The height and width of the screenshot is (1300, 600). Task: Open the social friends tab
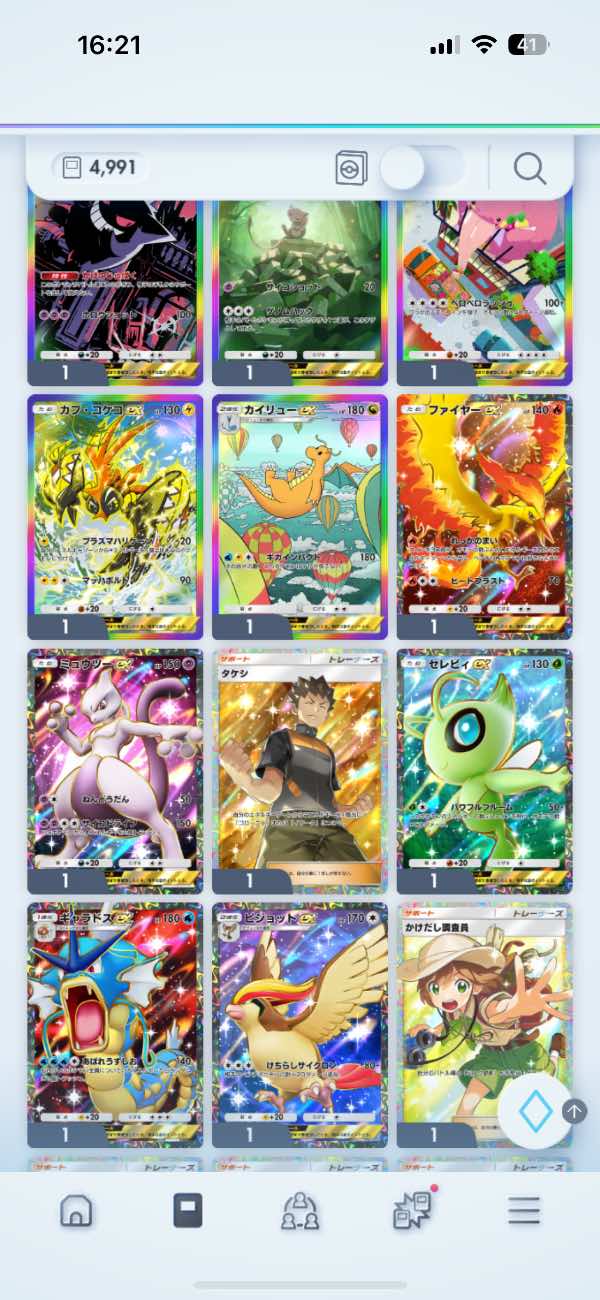click(300, 1210)
